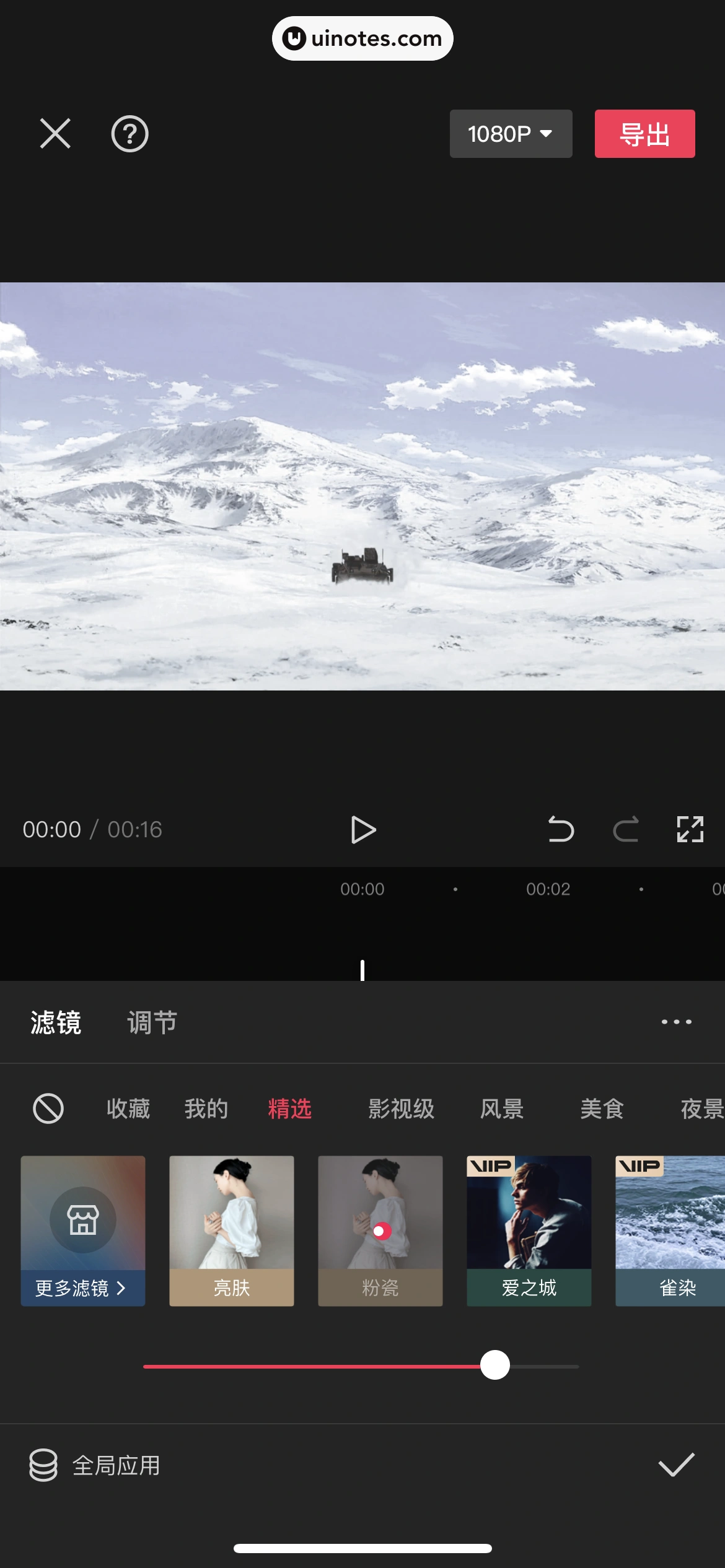Screen dimensions: 725x1568
Task: Tap the play button to preview video
Action: coord(364,830)
